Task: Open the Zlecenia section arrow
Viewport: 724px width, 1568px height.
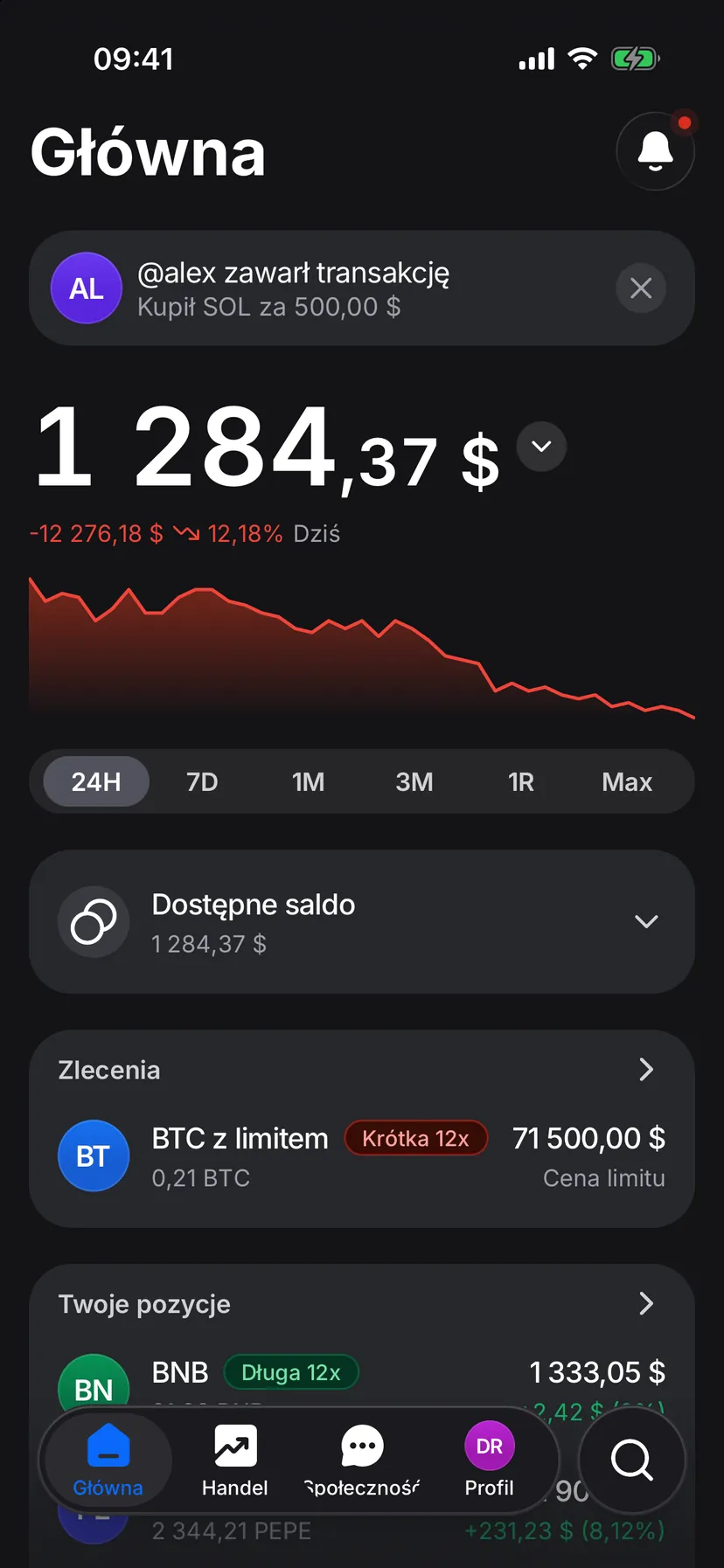Action: tap(646, 1070)
